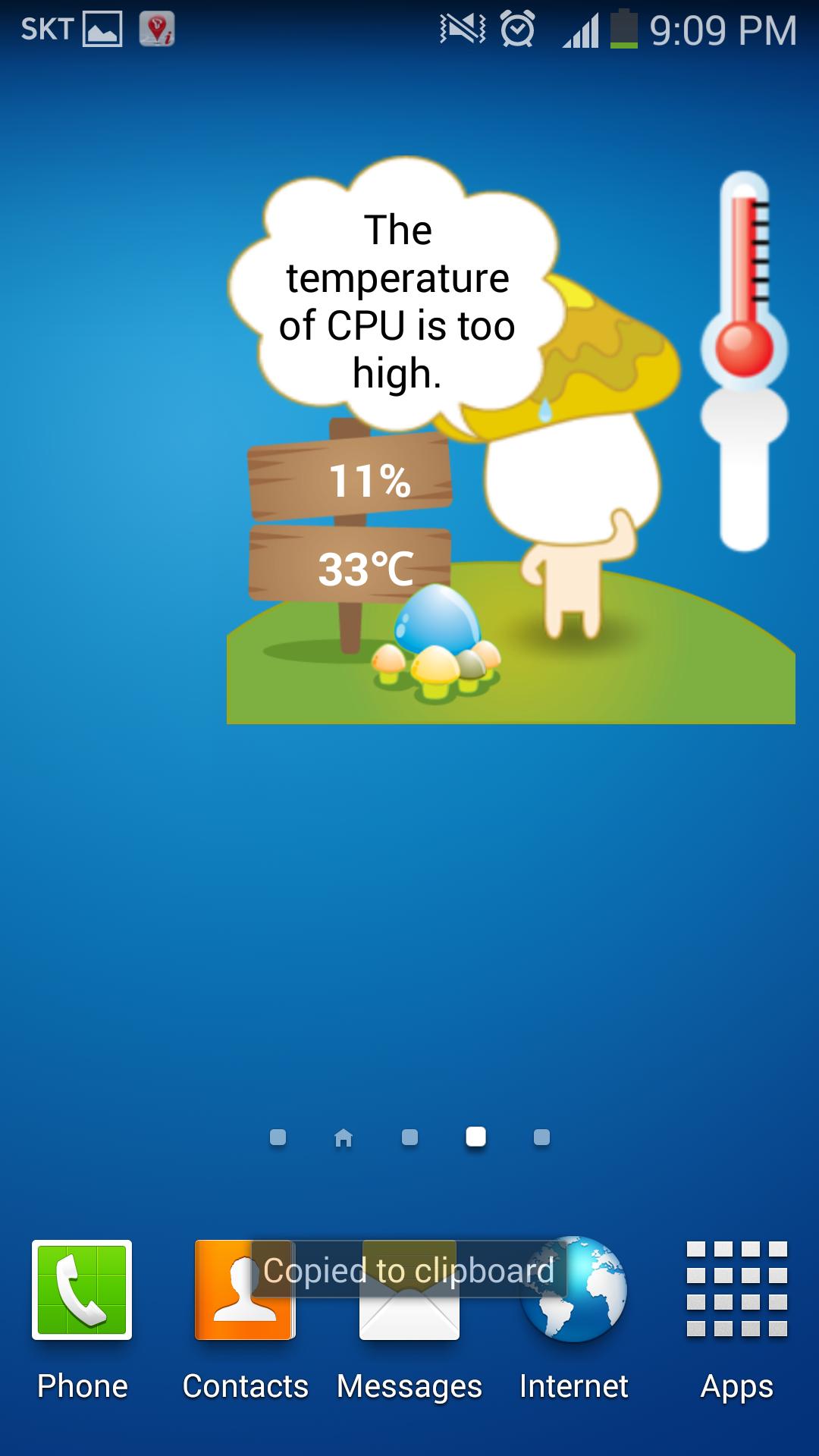
Task: Tap the vibrate mode status icon
Action: (463, 29)
